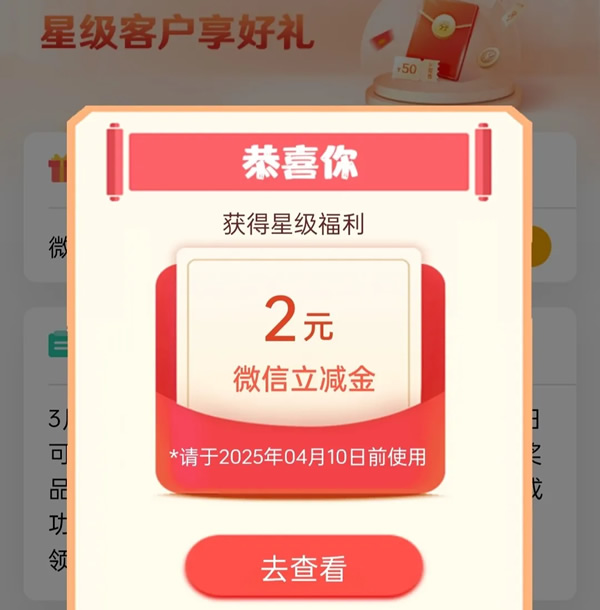
Task: Tap the 去查看 button
Action: [x=303, y=567]
